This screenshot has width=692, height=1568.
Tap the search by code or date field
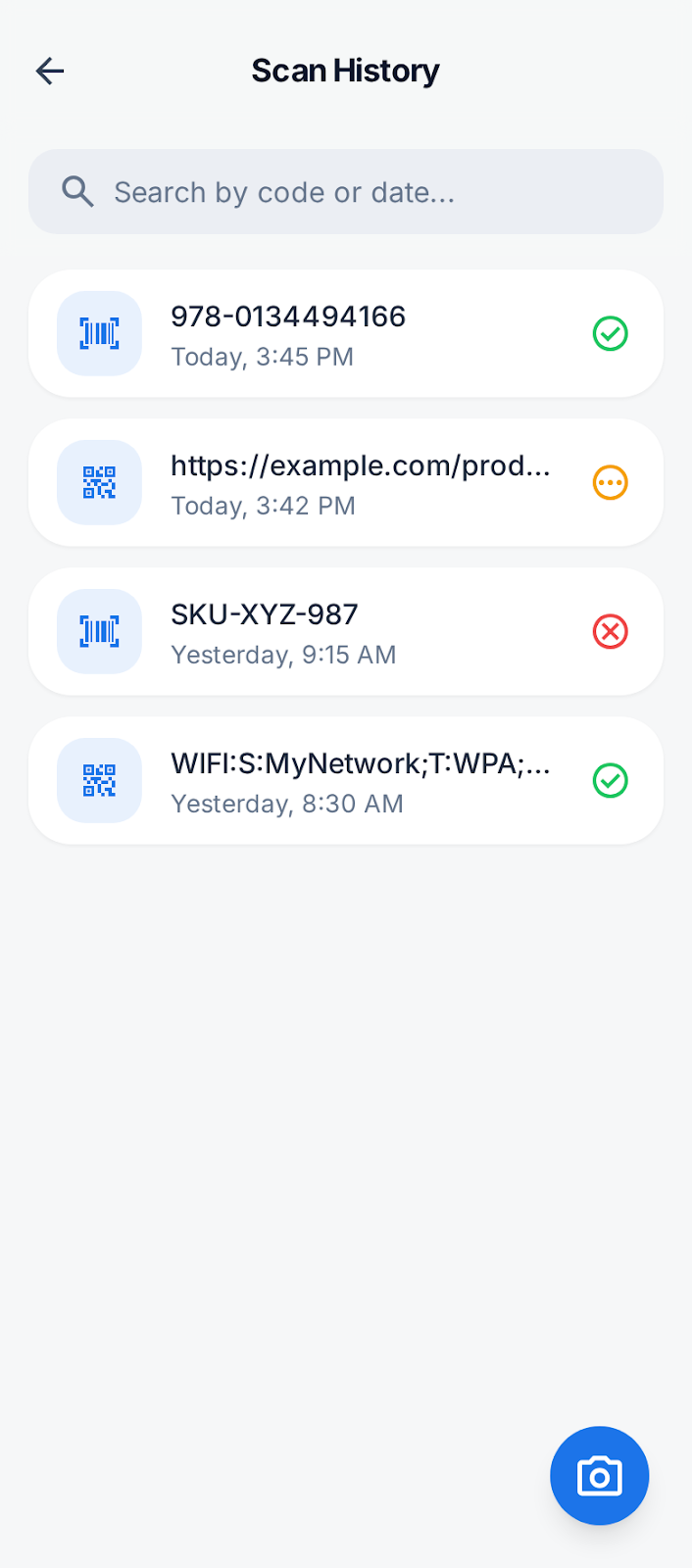click(x=346, y=192)
